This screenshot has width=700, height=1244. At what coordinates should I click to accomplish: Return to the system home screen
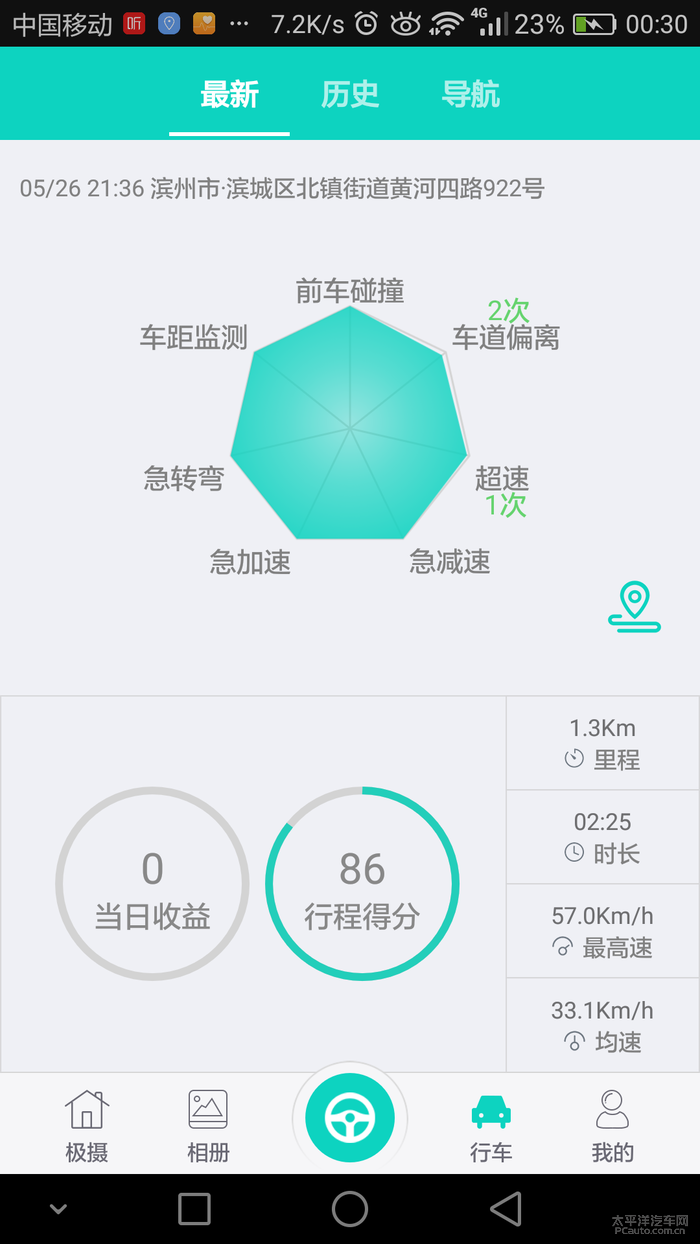350,1209
